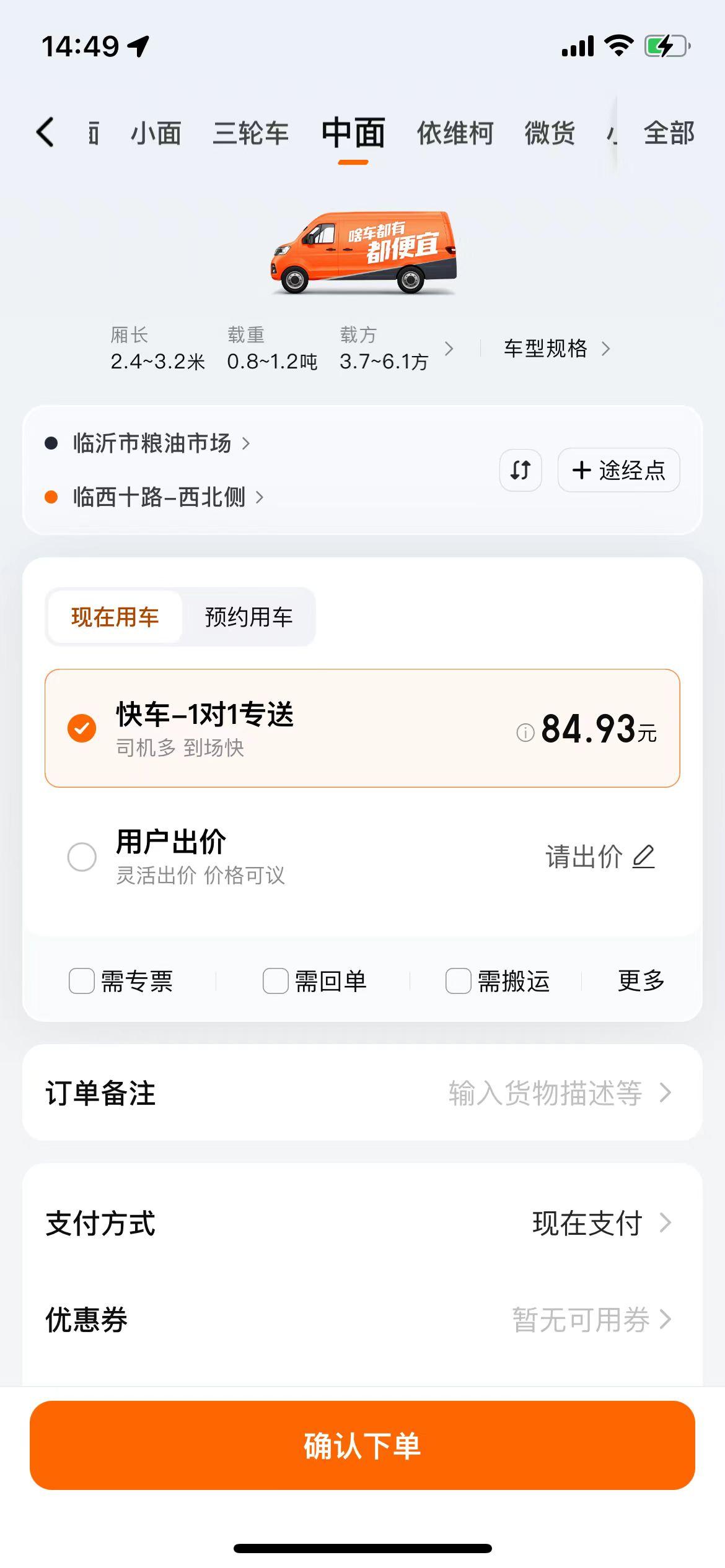
Task: Open the 优惠券 coupon page
Action: [x=582, y=1317]
